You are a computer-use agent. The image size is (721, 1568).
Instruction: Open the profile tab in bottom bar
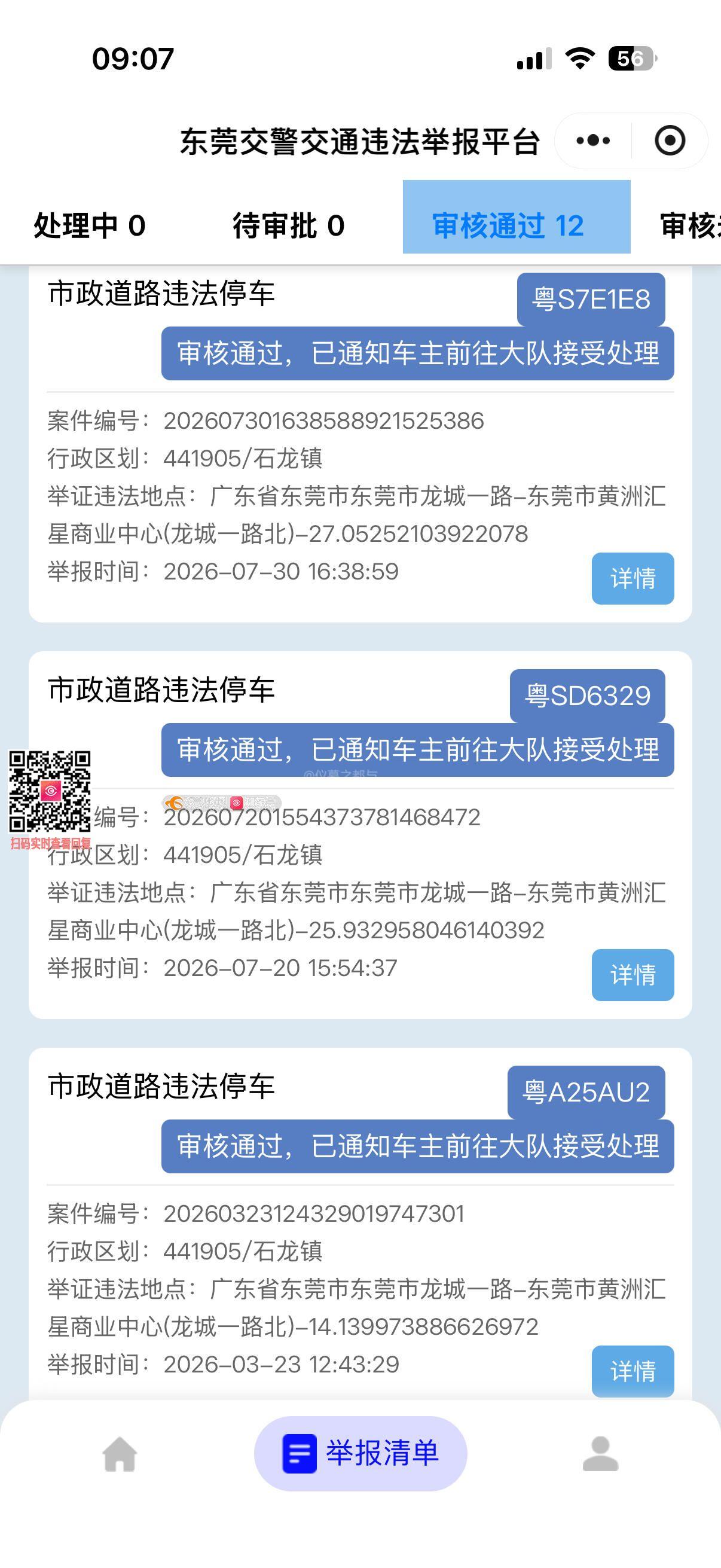coord(600,1454)
